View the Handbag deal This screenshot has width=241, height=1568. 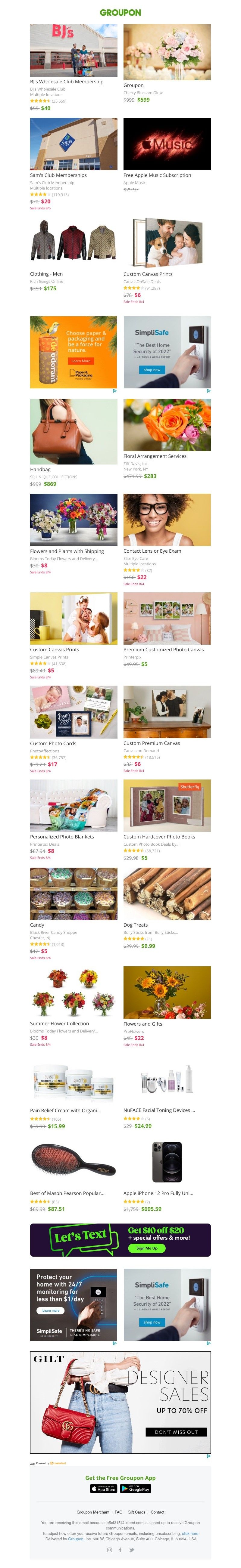click(x=40, y=469)
